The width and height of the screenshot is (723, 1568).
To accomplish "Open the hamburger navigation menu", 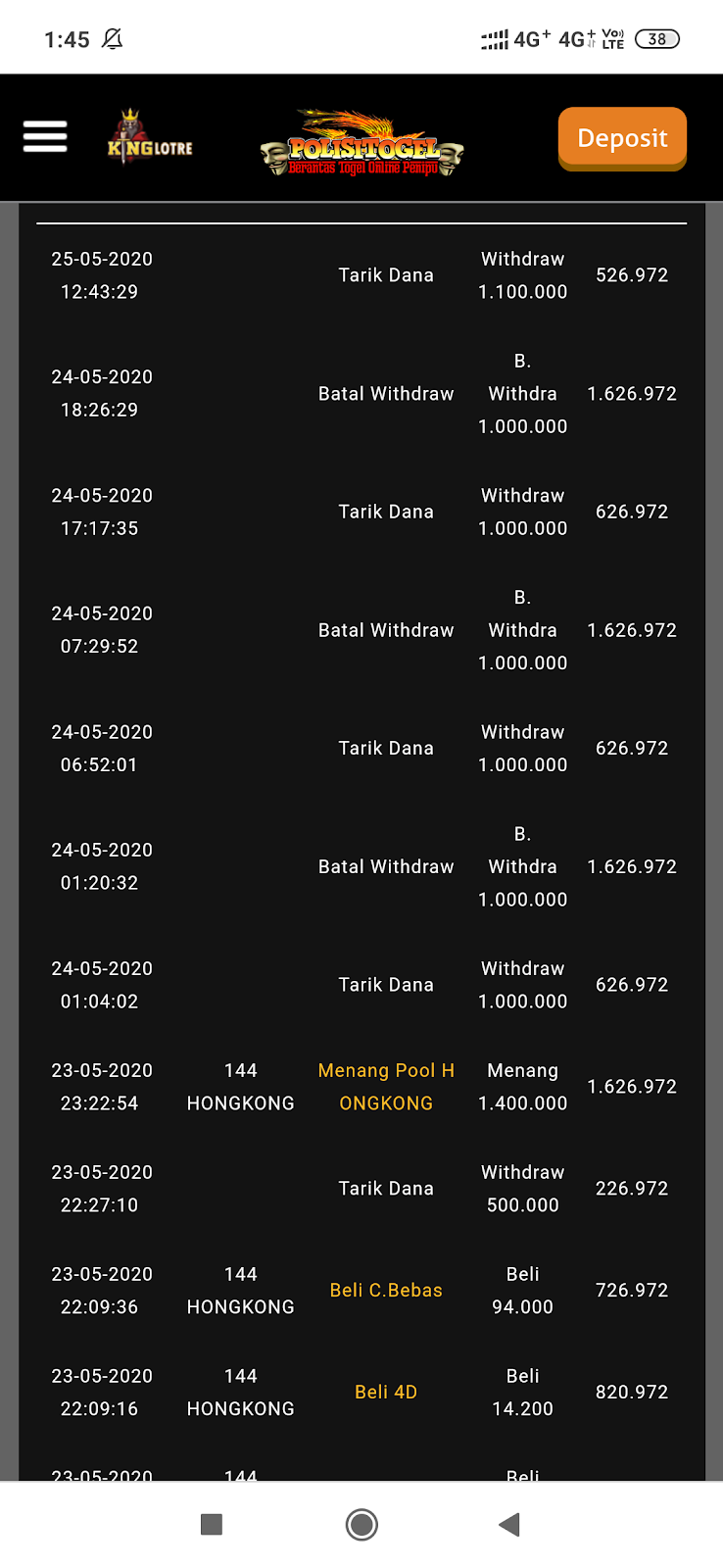I will click(44, 136).
